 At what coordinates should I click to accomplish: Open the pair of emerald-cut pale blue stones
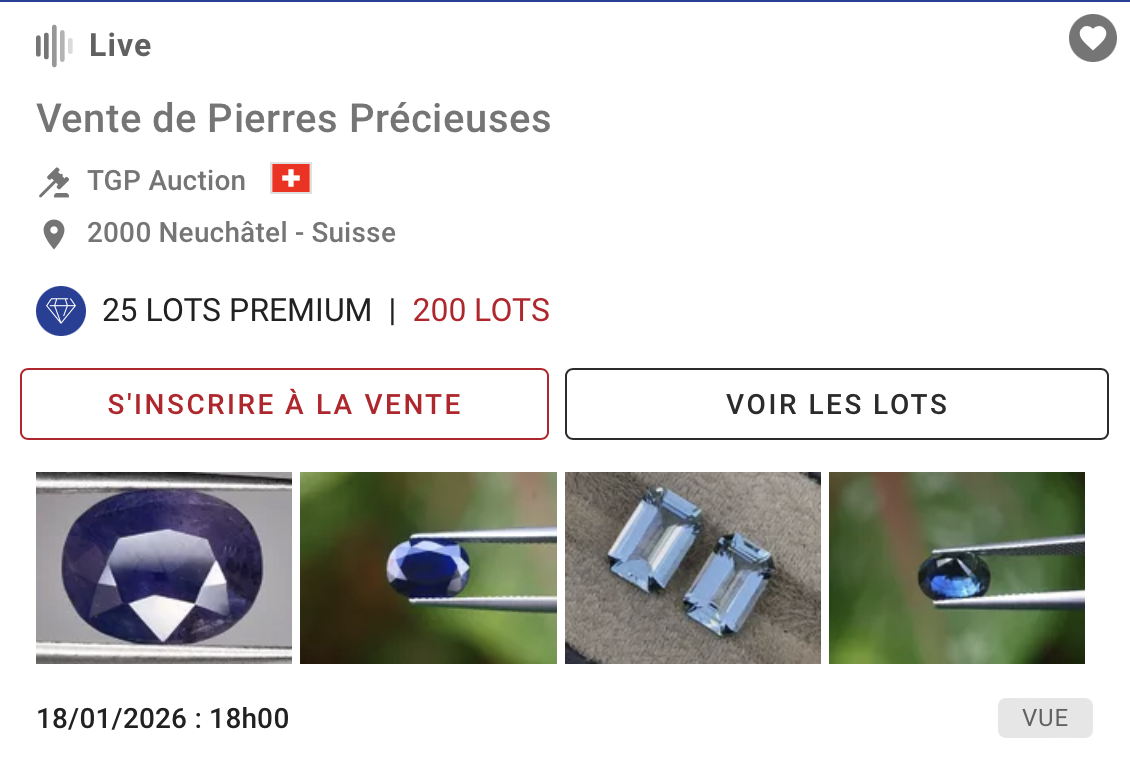[x=692, y=567]
